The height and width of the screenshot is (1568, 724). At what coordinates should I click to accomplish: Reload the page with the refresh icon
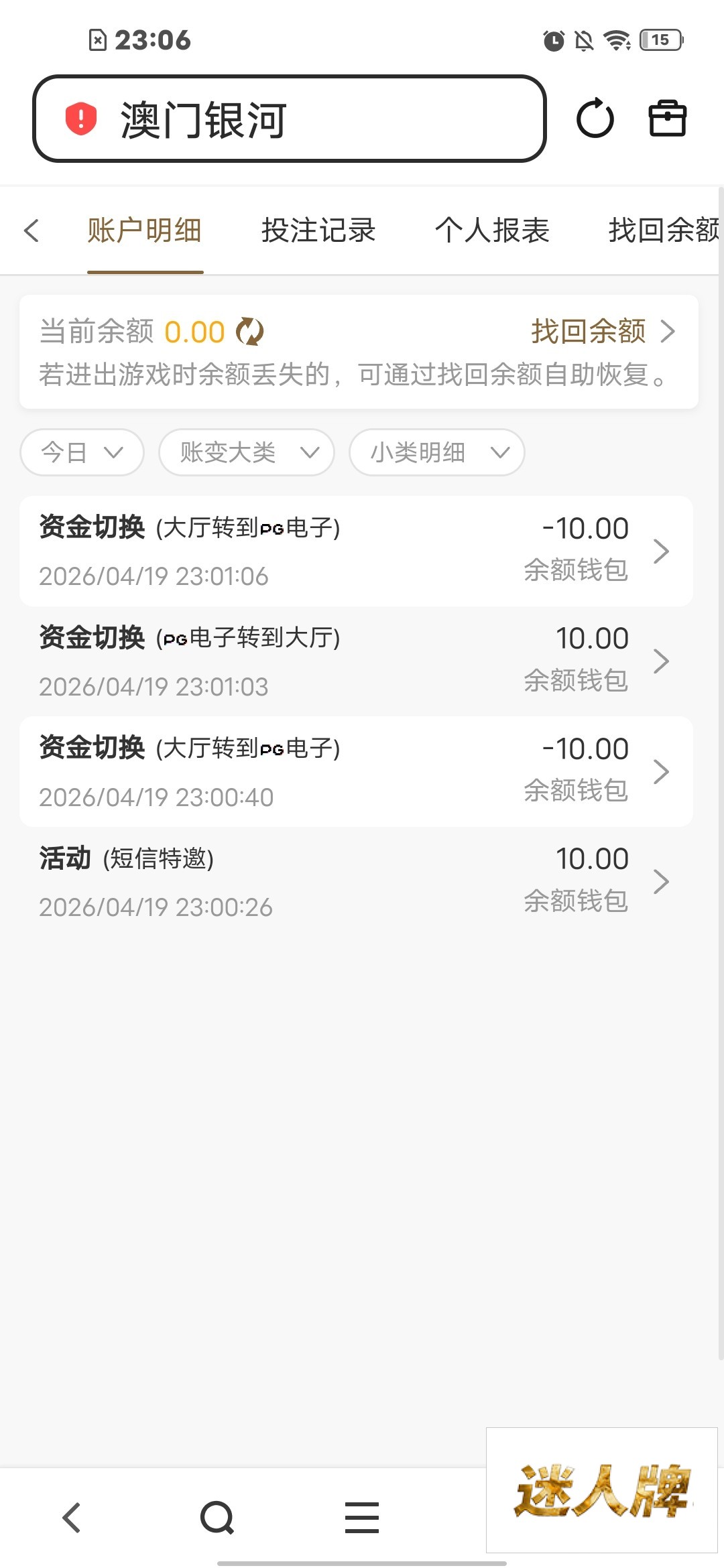(x=595, y=119)
